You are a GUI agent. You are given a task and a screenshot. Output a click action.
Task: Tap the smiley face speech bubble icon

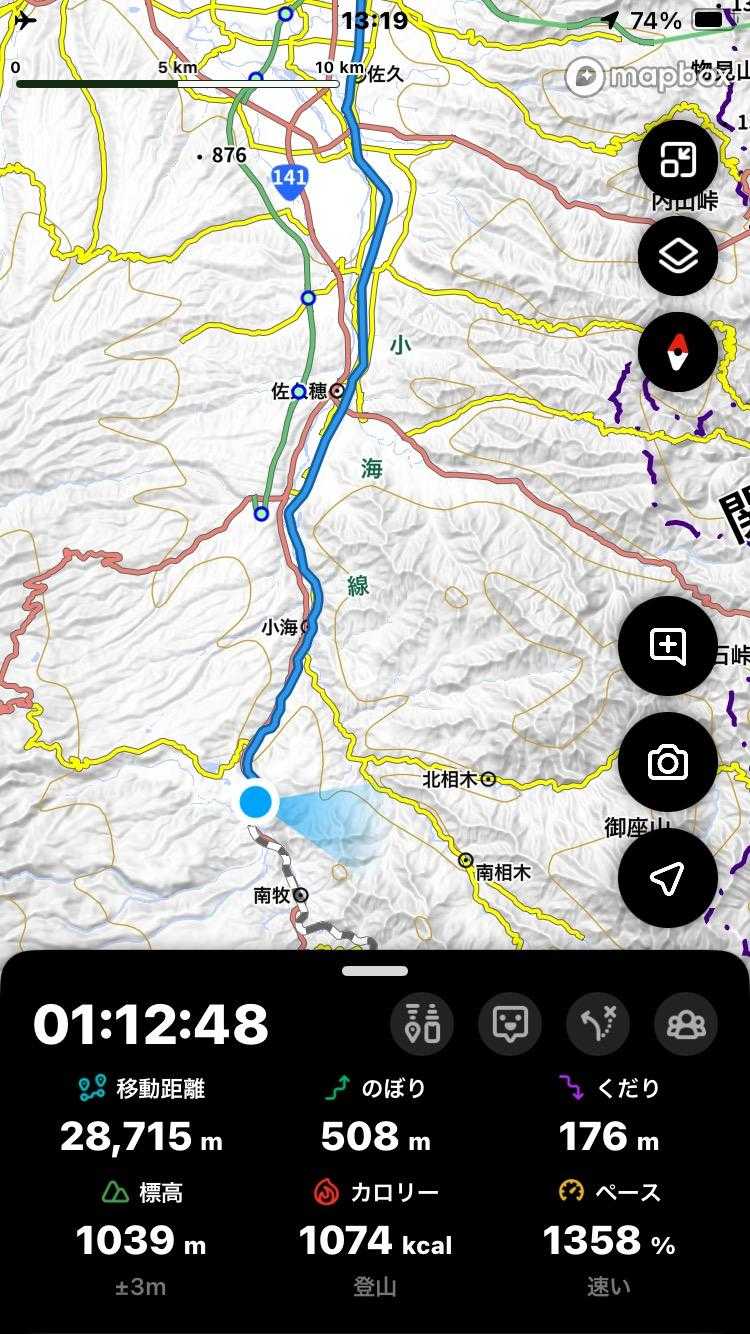tap(510, 1024)
